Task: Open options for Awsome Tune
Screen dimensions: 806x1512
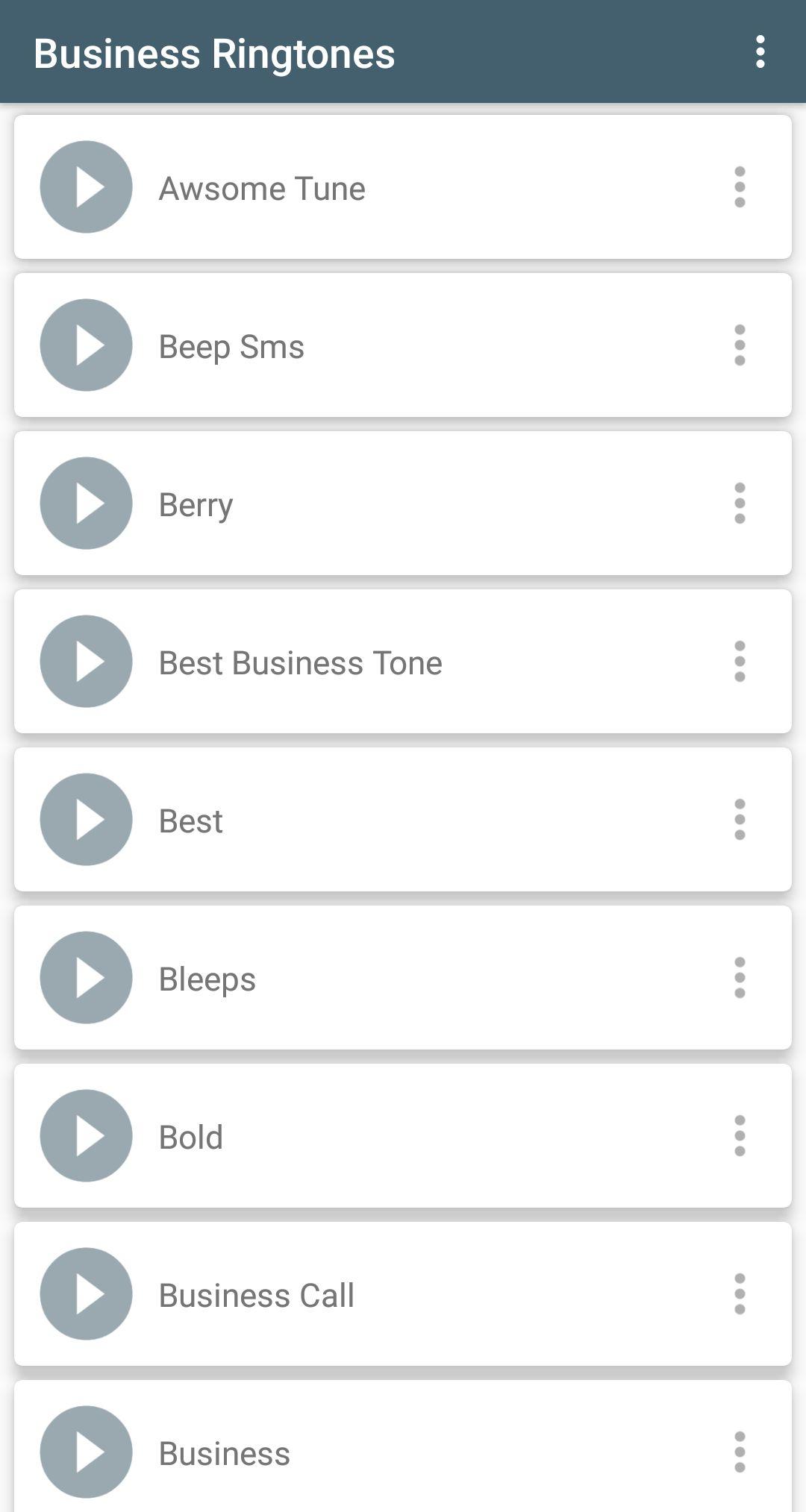Action: click(x=740, y=187)
